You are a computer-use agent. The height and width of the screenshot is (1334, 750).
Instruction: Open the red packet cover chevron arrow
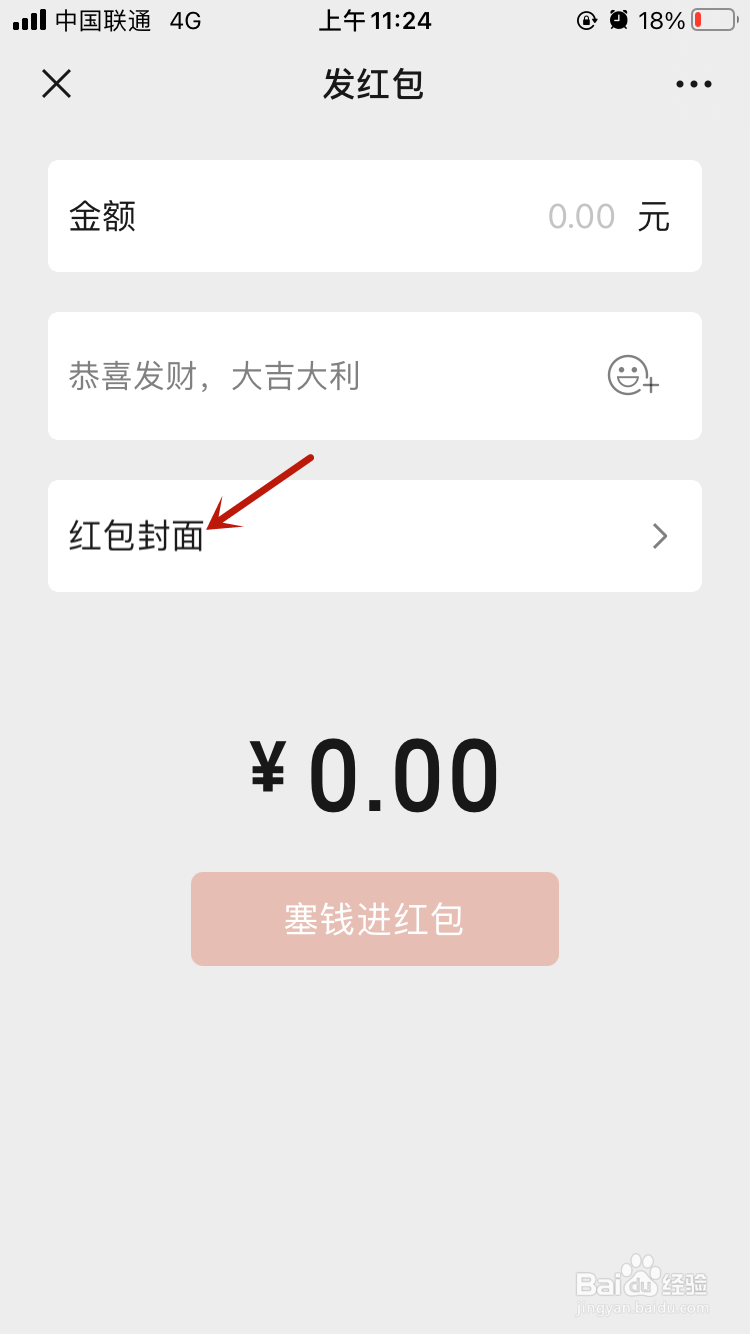[x=659, y=536]
